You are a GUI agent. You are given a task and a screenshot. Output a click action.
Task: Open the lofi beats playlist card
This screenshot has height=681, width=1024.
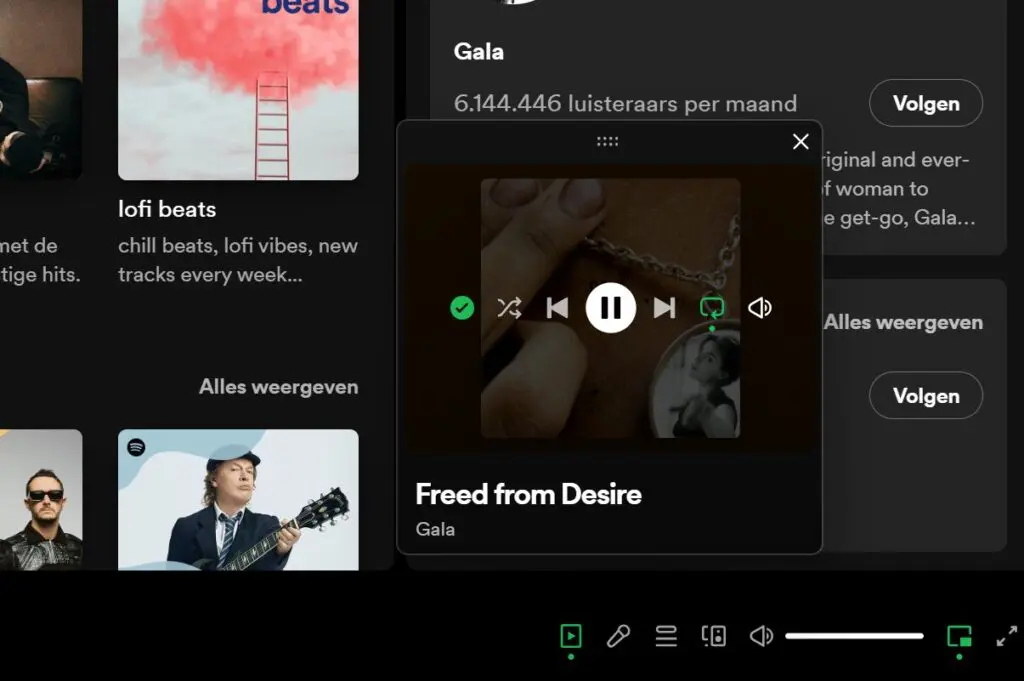point(238,90)
